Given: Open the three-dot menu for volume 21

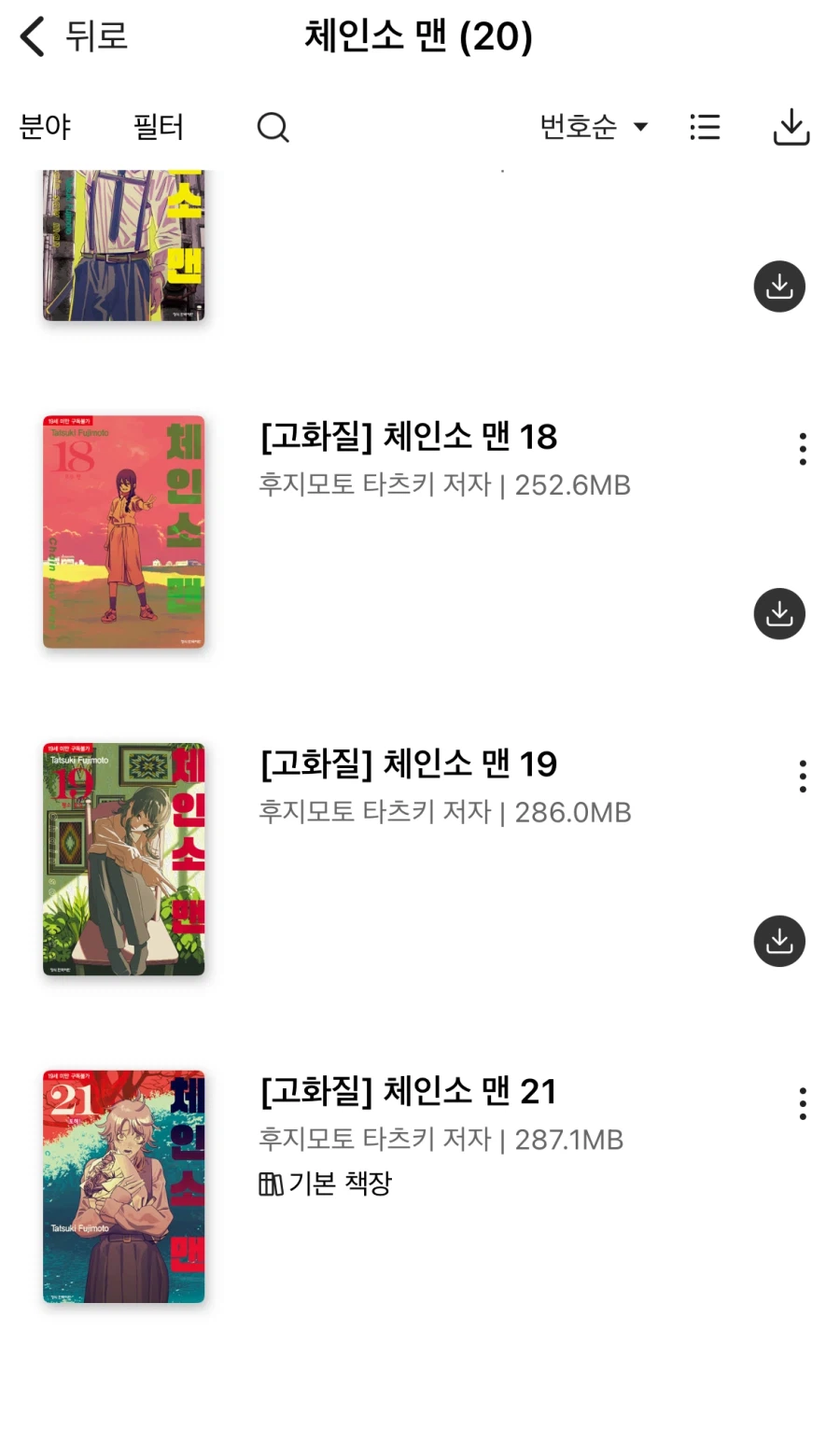Looking at the screenshot, I should [801, 1103].
